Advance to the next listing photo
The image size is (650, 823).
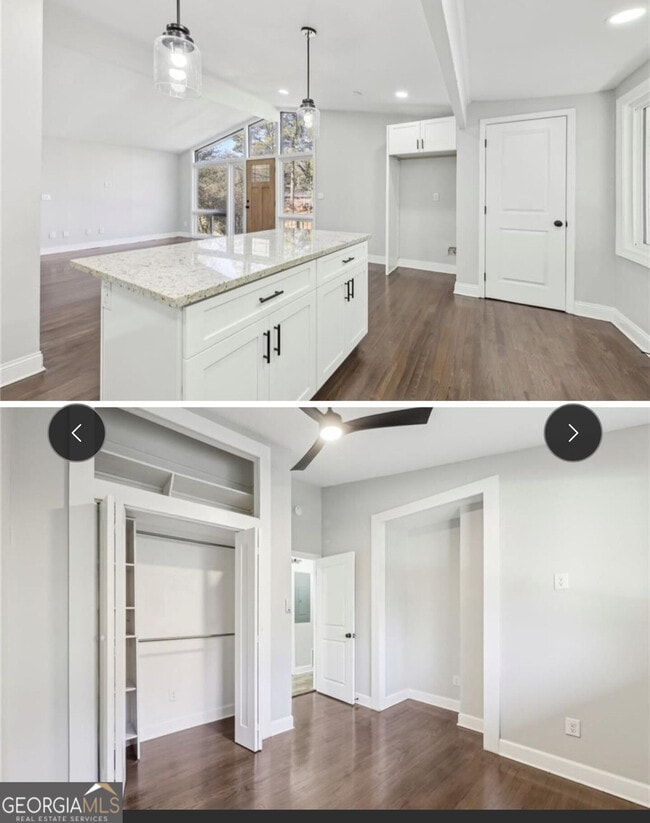572,433
